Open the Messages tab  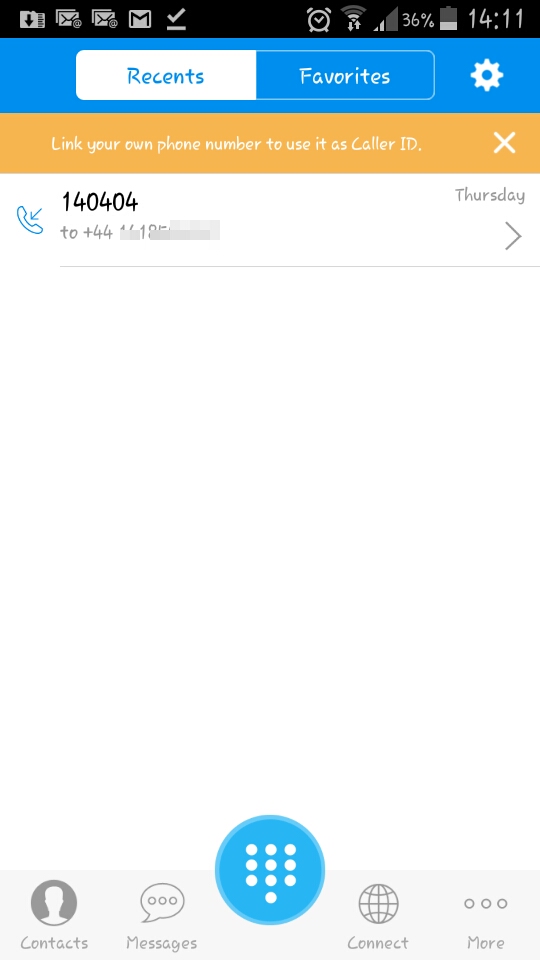pyautogui.click(x=162, y=915)
